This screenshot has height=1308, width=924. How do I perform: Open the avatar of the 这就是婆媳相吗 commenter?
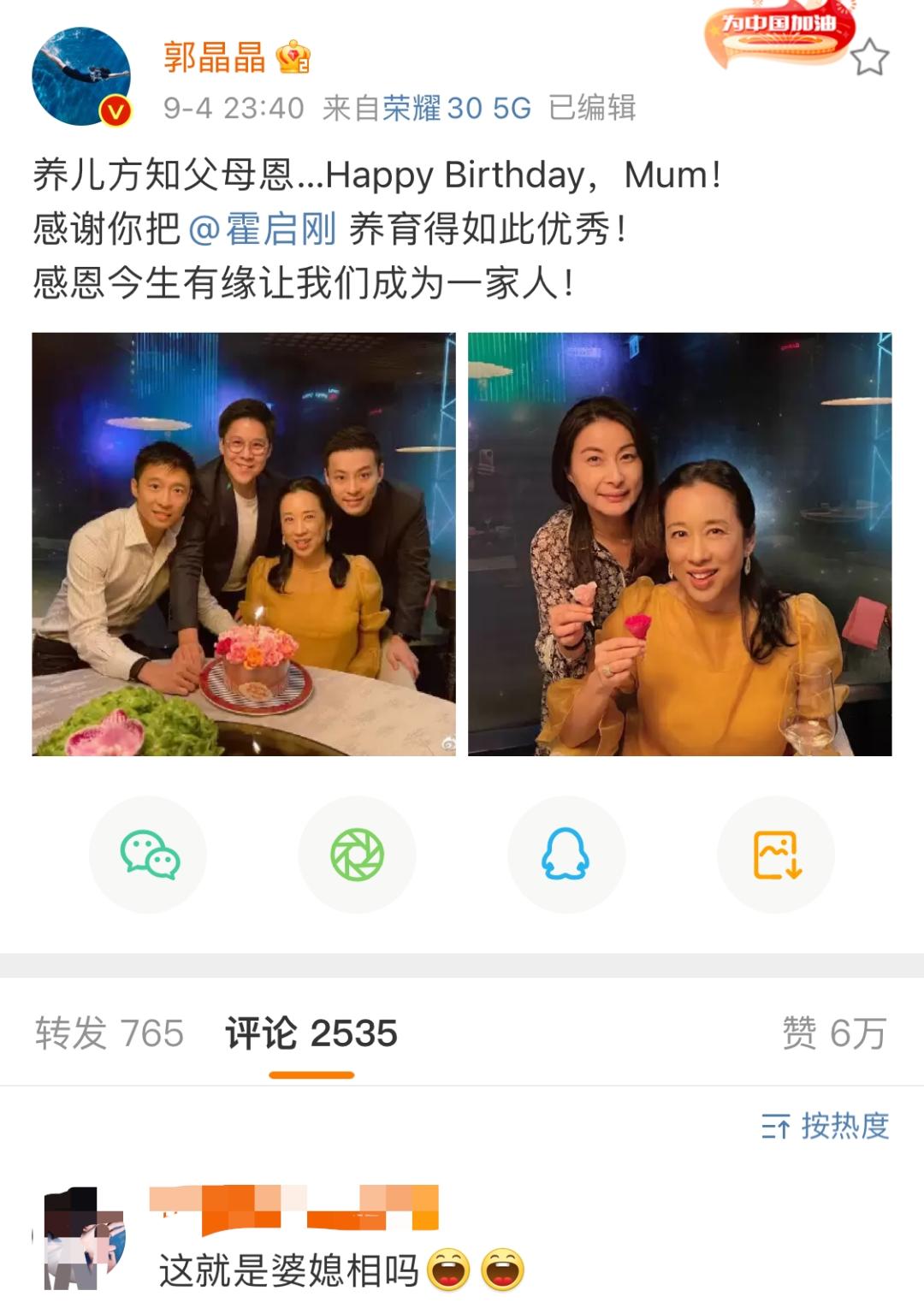pos(81,1237)
